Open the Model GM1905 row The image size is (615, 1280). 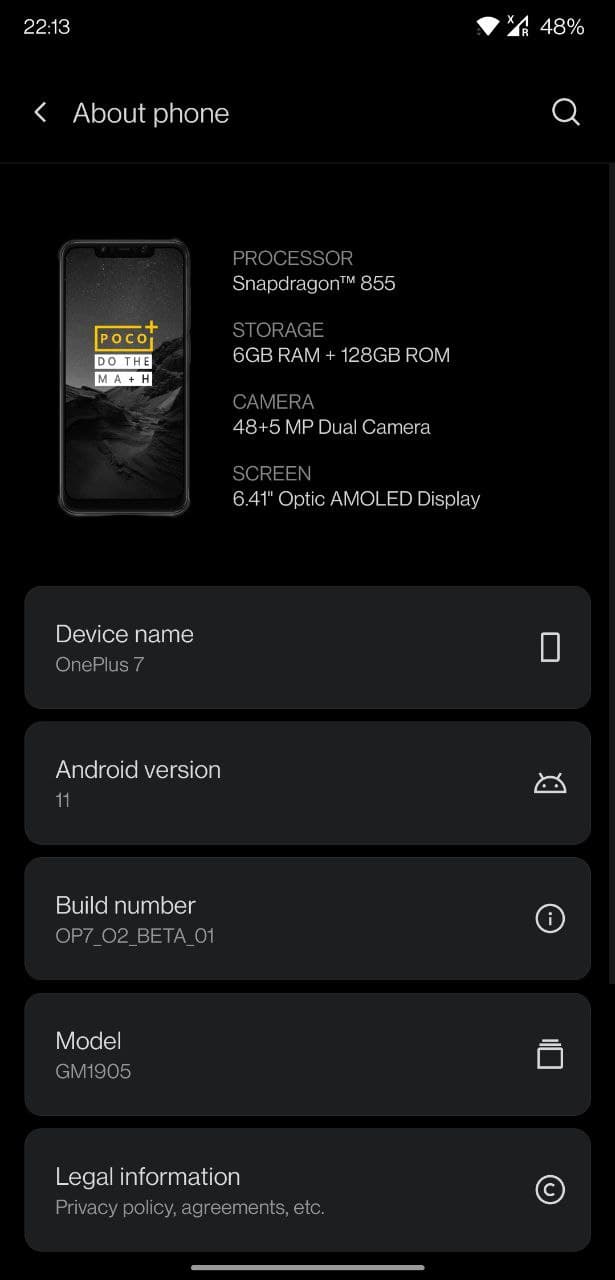pyautogui.click(x=307, y=1054)
